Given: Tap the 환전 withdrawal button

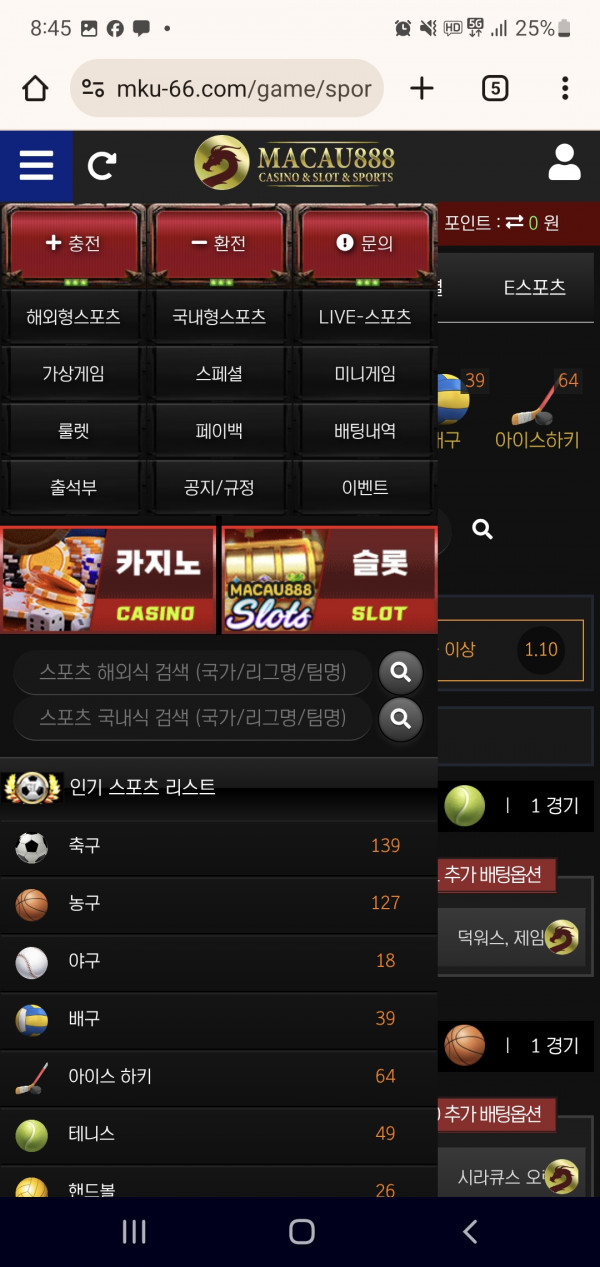Looking at the screenshot, I should [219, 243].
